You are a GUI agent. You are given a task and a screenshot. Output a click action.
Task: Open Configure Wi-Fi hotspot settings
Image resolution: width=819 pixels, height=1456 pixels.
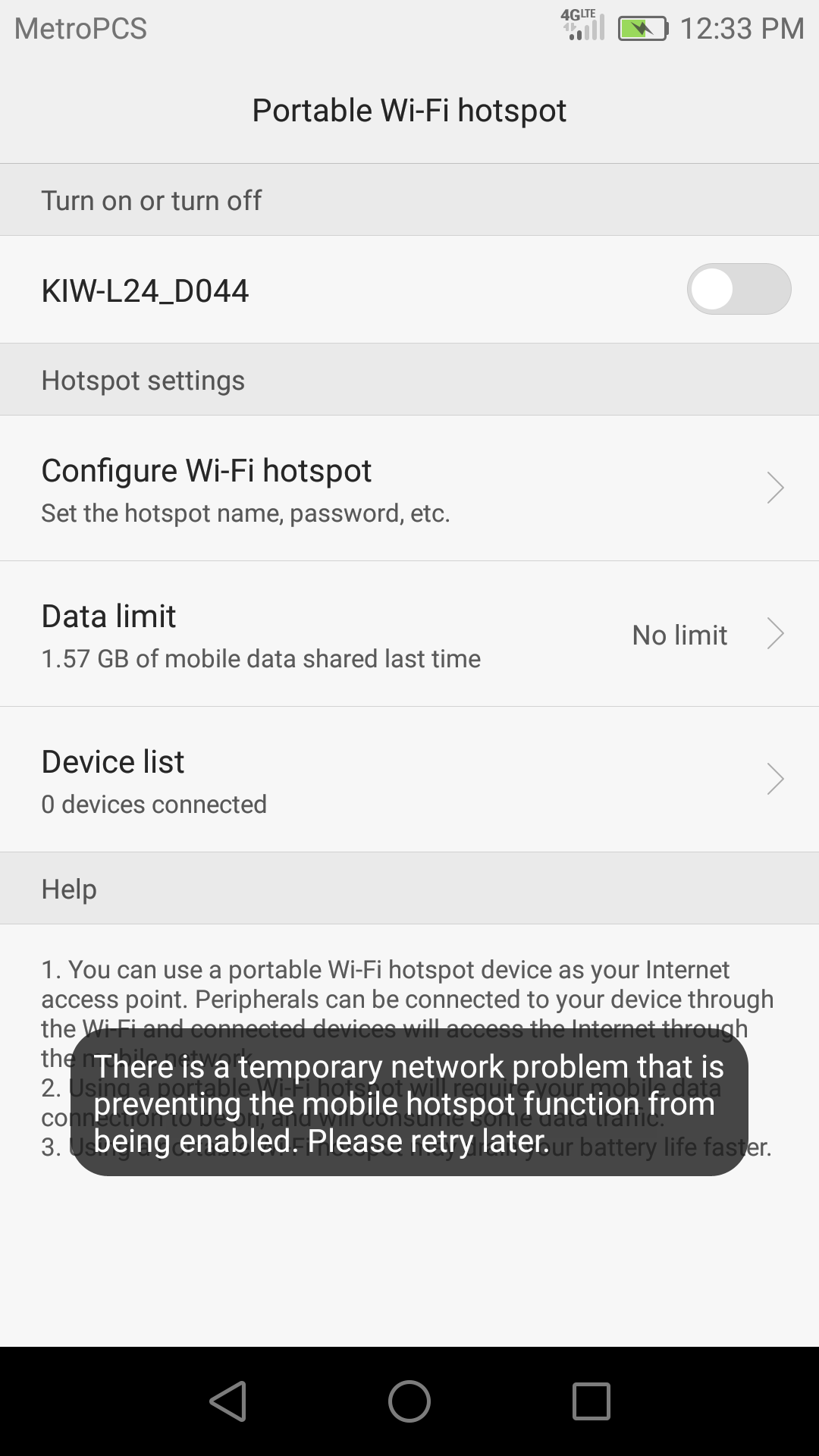point(409,488)
